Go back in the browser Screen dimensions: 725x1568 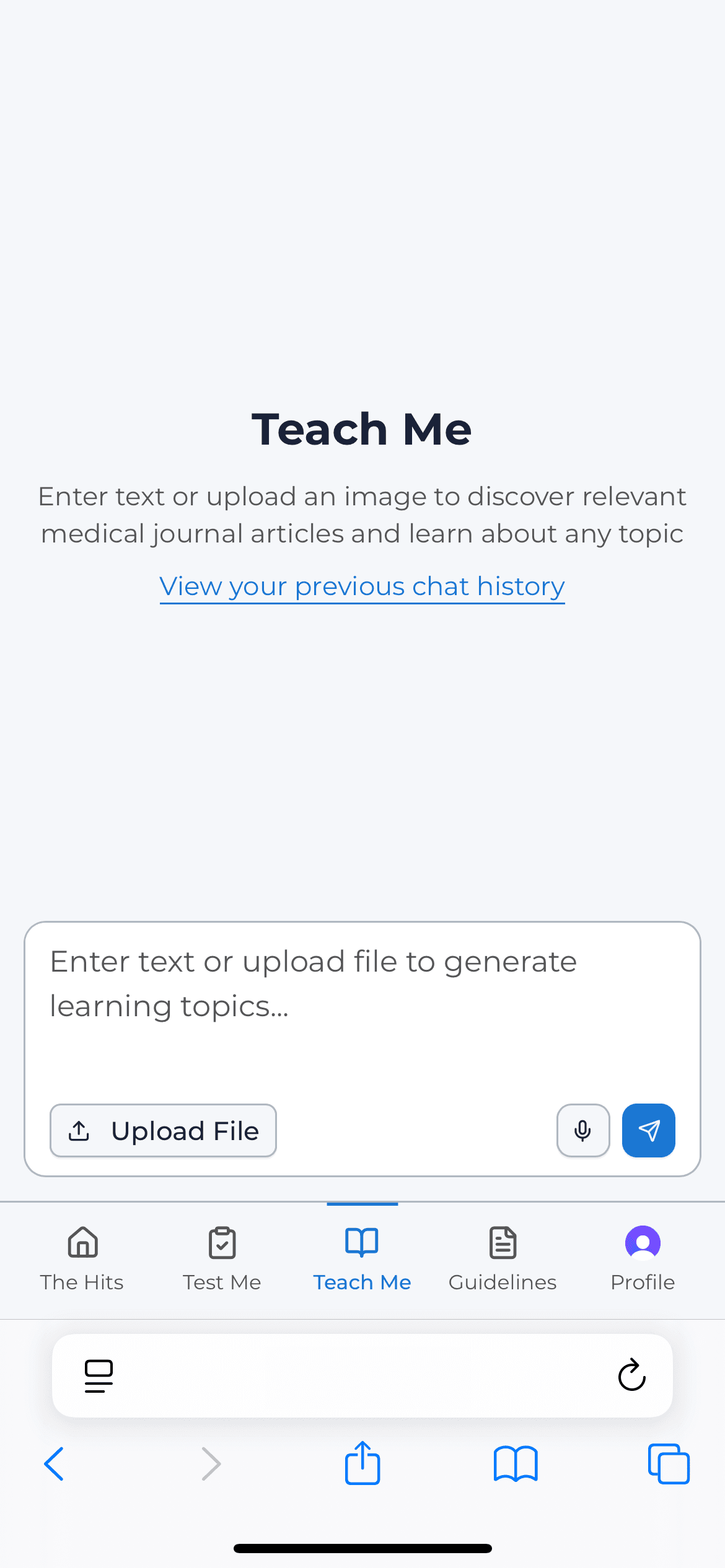coord(55,1464)
